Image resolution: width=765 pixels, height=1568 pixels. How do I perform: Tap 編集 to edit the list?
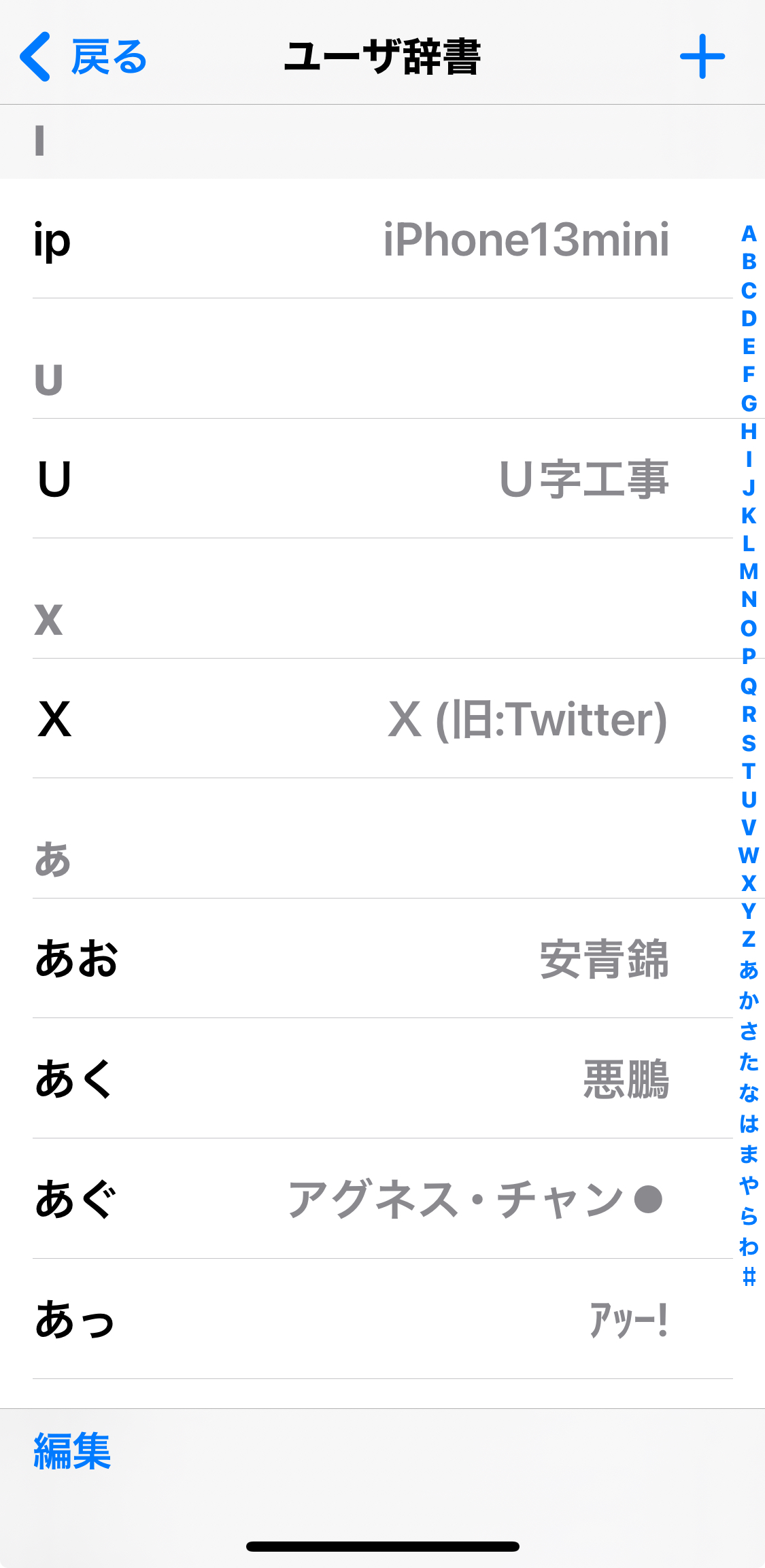[72, 1451]
